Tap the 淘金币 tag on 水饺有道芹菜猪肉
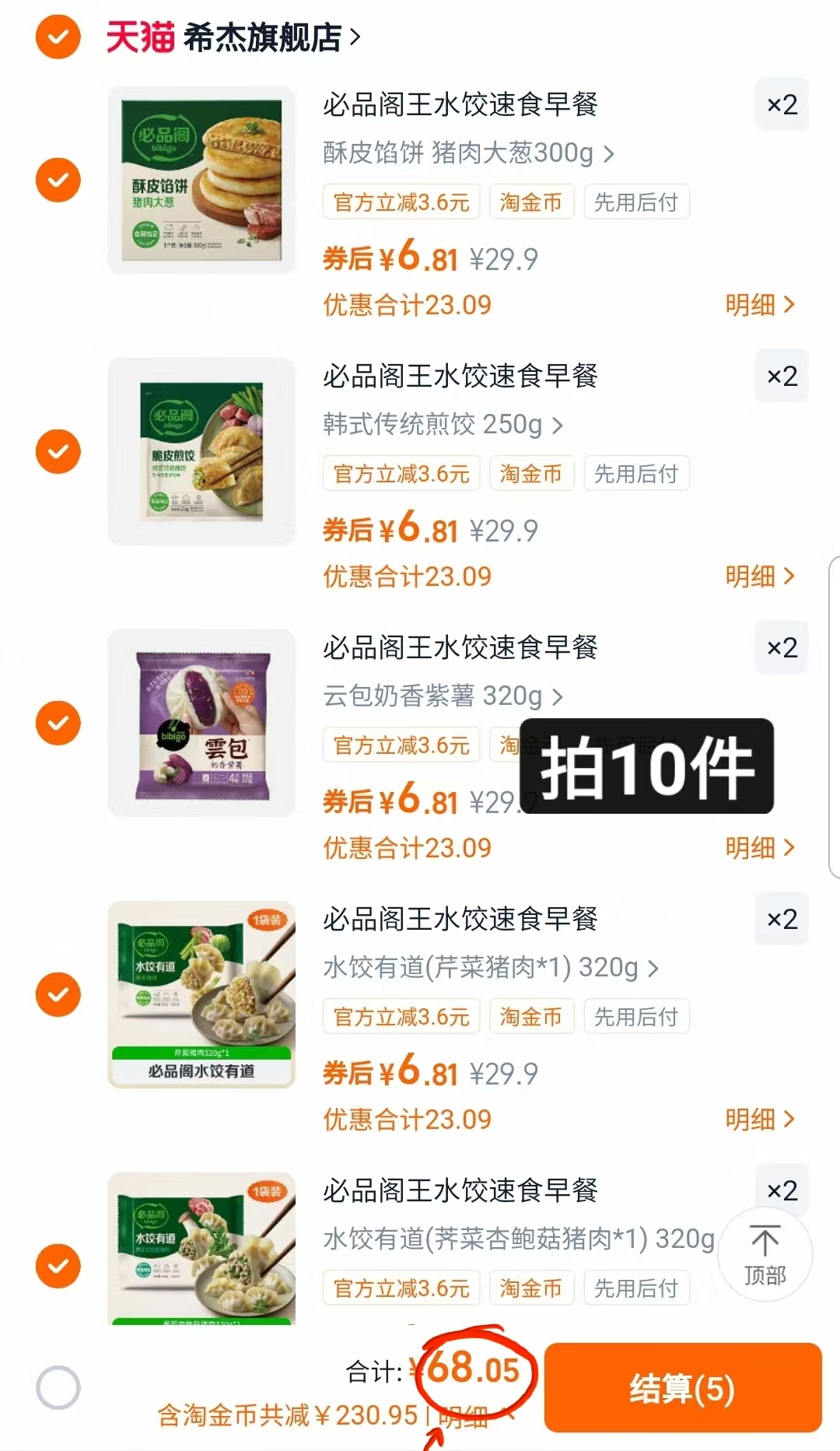Image resolution: width=840 pixels, height=1451 pixels. tap(531, 1016)
